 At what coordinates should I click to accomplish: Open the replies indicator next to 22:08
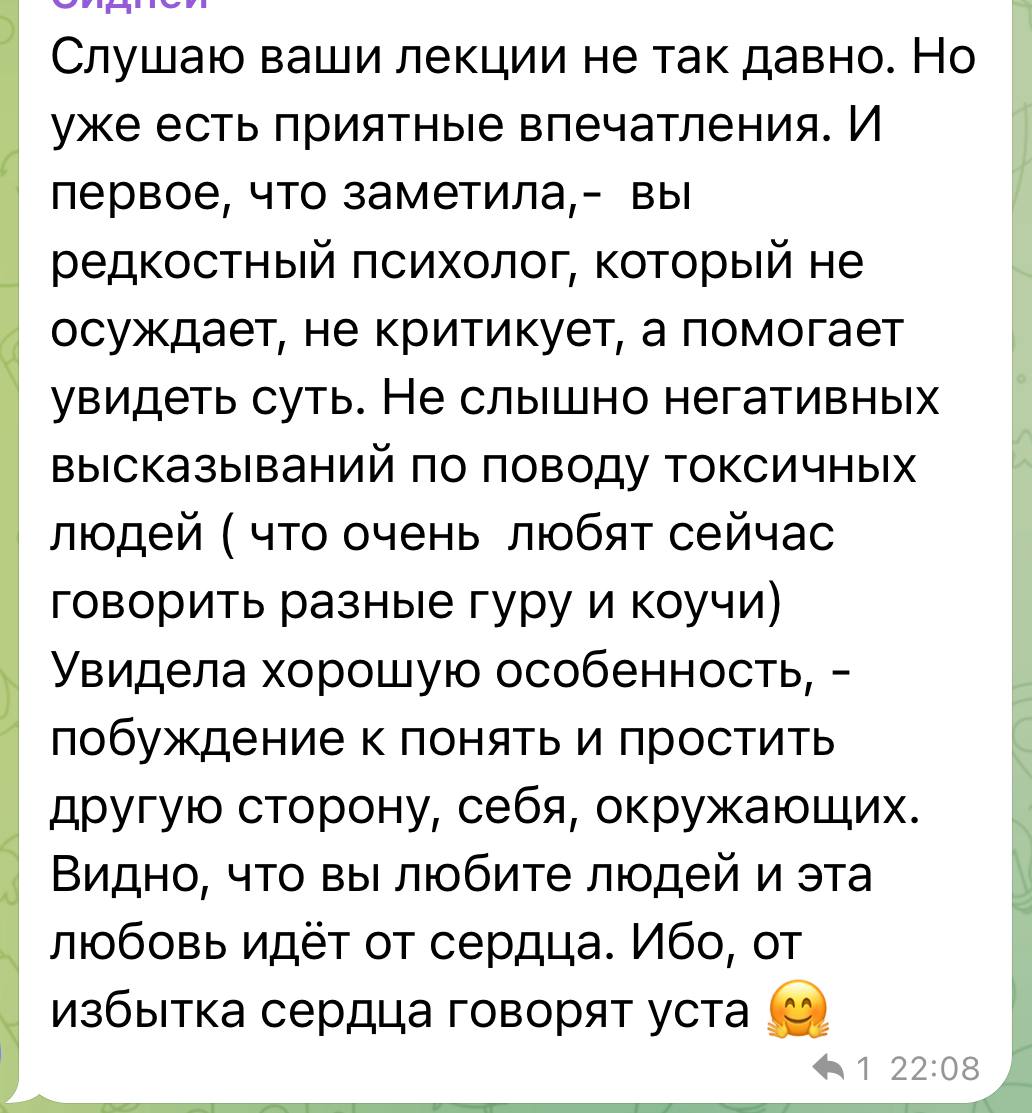coord(843,1069)
